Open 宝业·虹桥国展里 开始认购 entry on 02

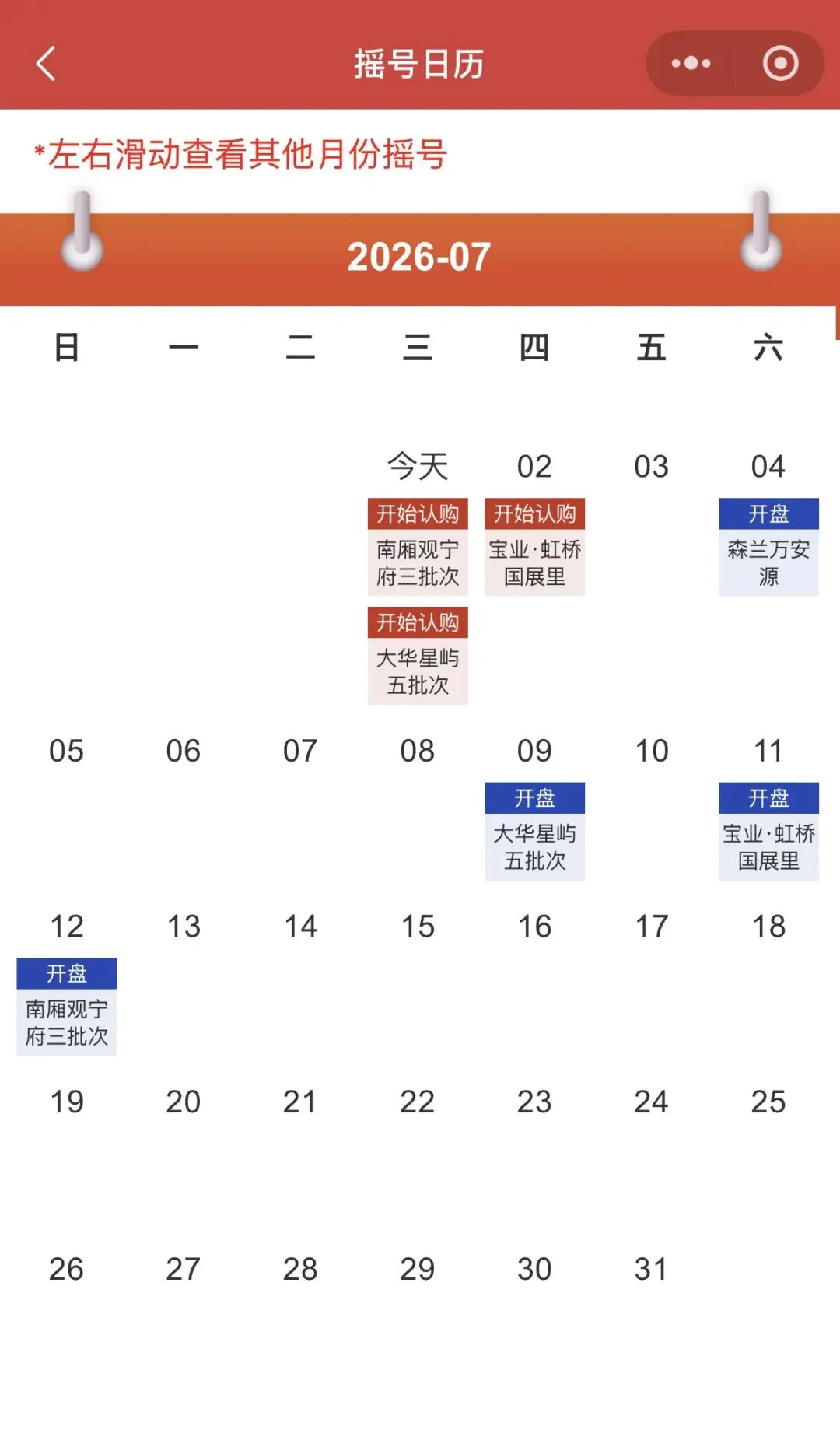(x=534, y=547)
